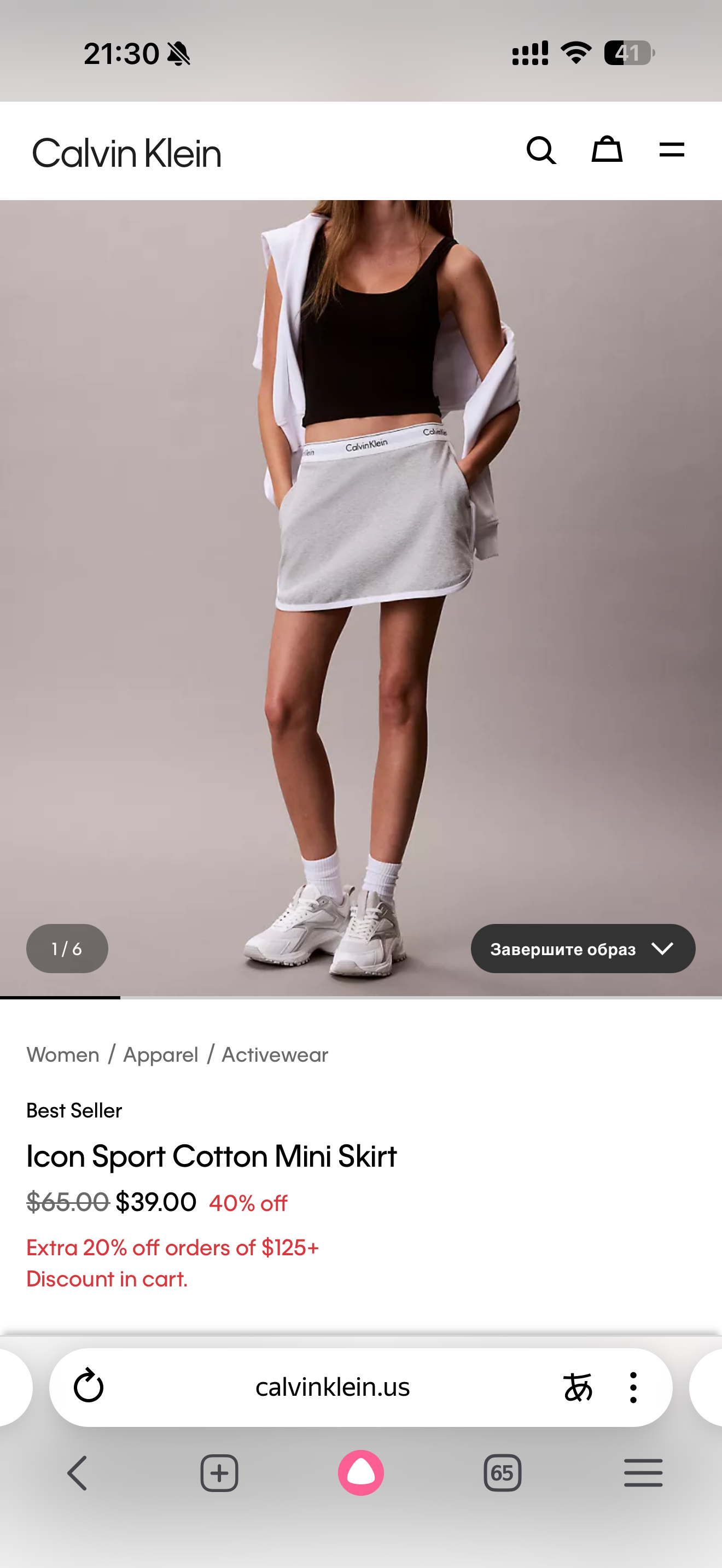This screenshot has height=1568, width=722.
Task: Tap the calvinklein.us address bar
Action: click(x=333, y=1387)
